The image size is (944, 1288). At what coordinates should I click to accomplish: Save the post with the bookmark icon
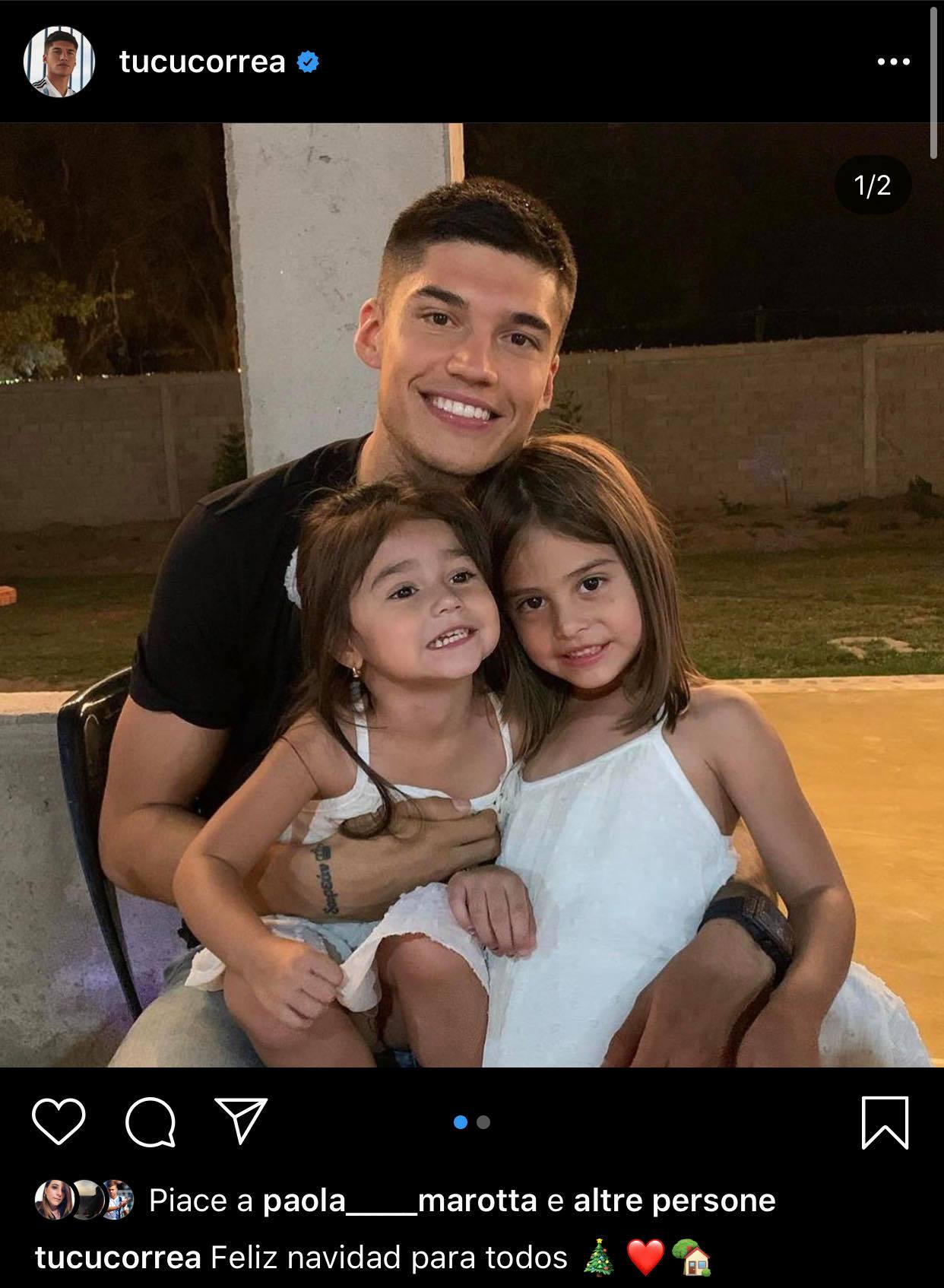[x=885, y=1121]
